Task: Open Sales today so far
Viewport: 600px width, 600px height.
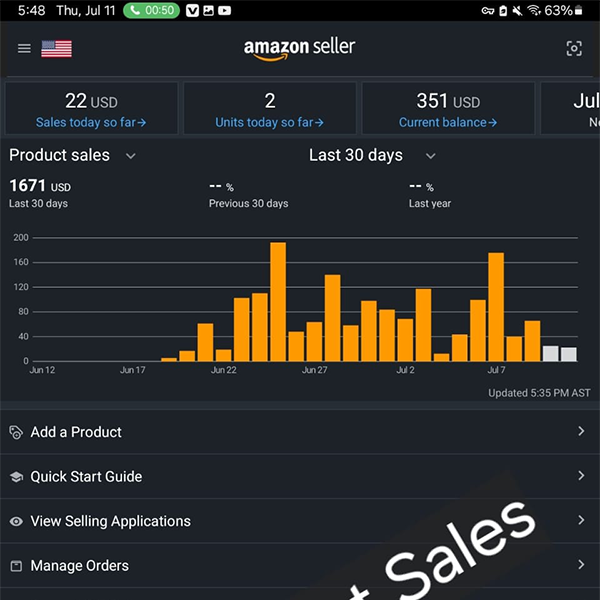Action: (x=91, y=122)
